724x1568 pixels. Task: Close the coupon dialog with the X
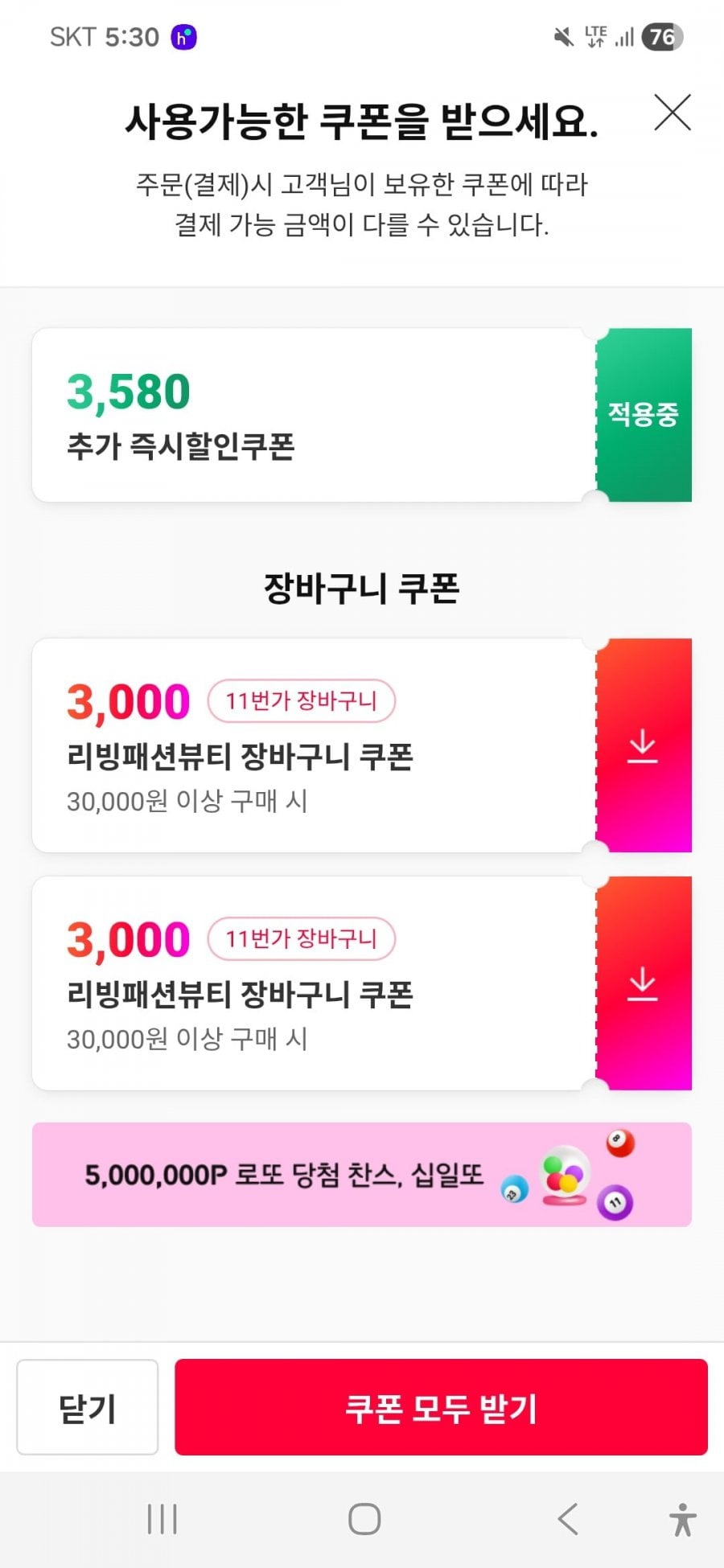coord(673,113)
